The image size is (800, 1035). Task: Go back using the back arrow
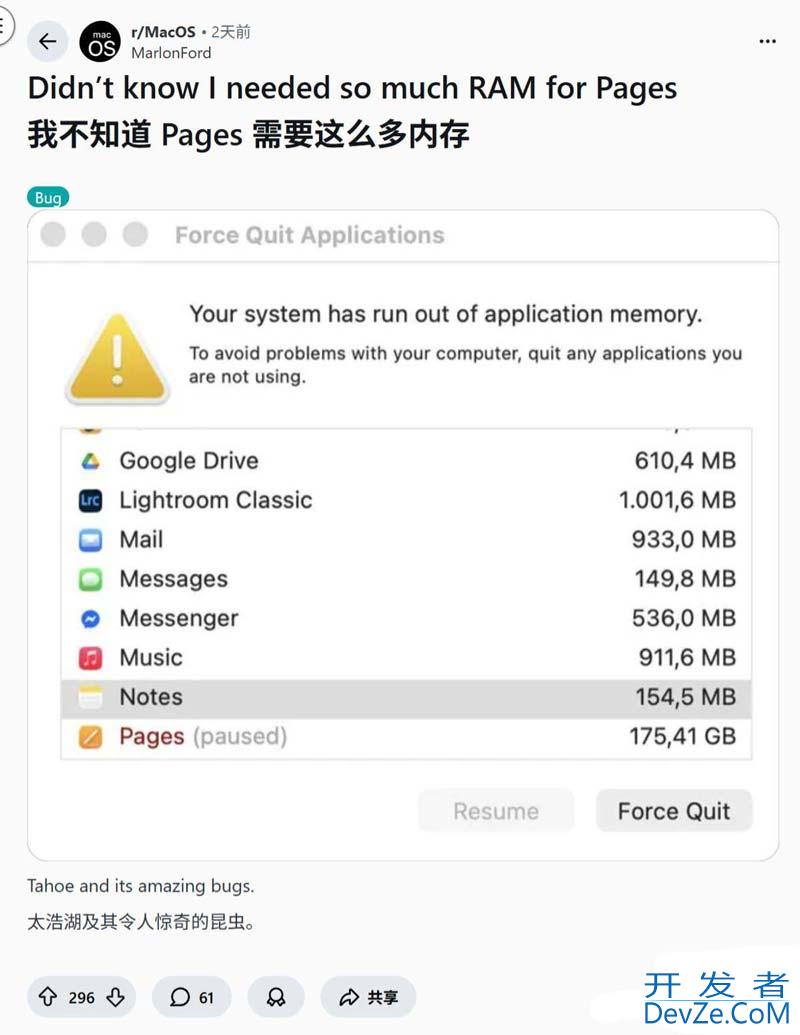(47, 41)
